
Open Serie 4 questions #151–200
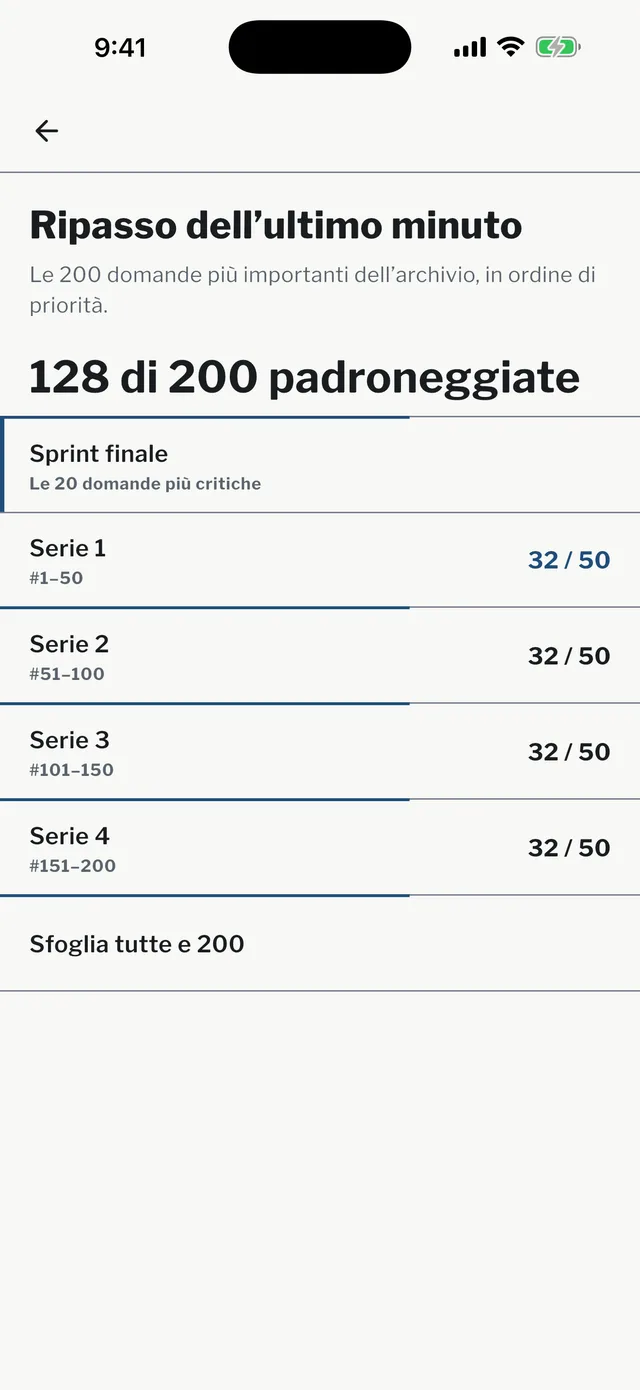click(x=320, y=849)
